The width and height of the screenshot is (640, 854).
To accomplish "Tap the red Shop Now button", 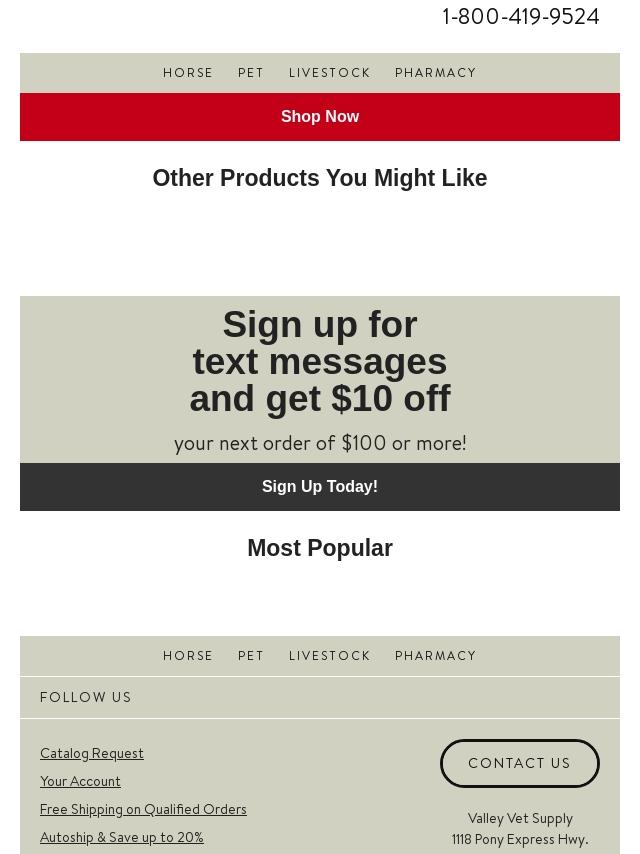I will [320, 117].
